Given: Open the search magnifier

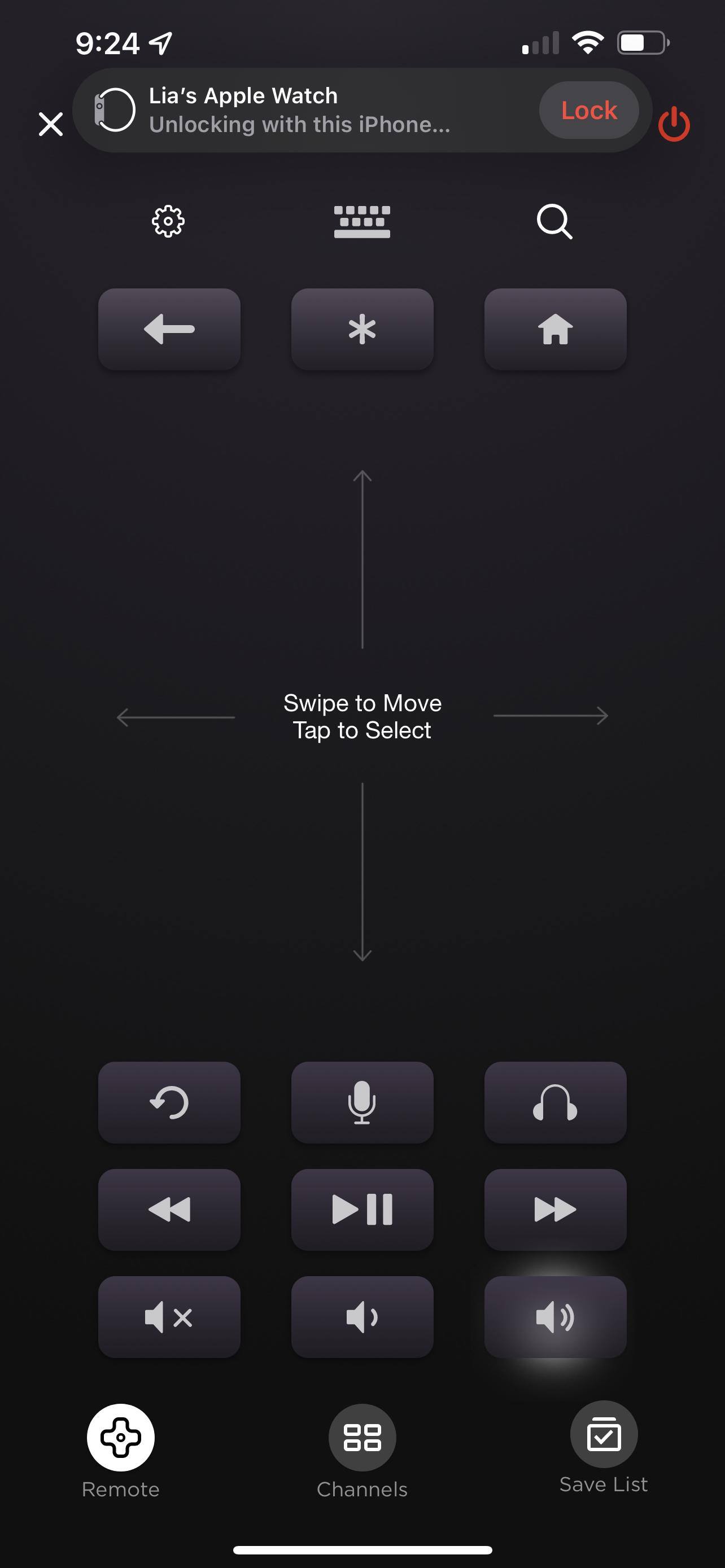Looking at the screenshot, I should point(554,222).
